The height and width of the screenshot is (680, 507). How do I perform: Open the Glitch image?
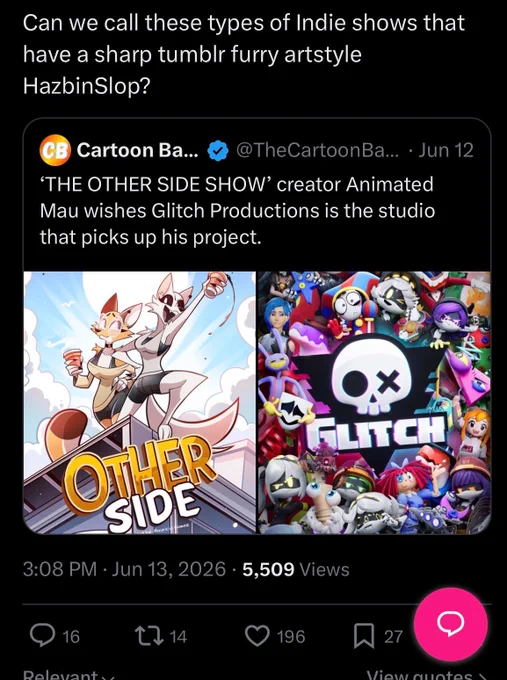pyautogui.click(x=375, y=402)
